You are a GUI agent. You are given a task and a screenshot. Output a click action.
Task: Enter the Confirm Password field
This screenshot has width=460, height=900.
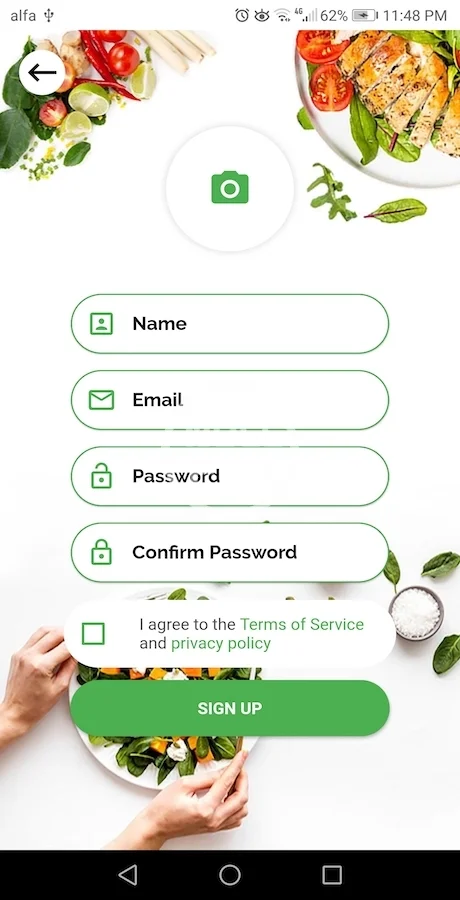click(x=230, y=552)
